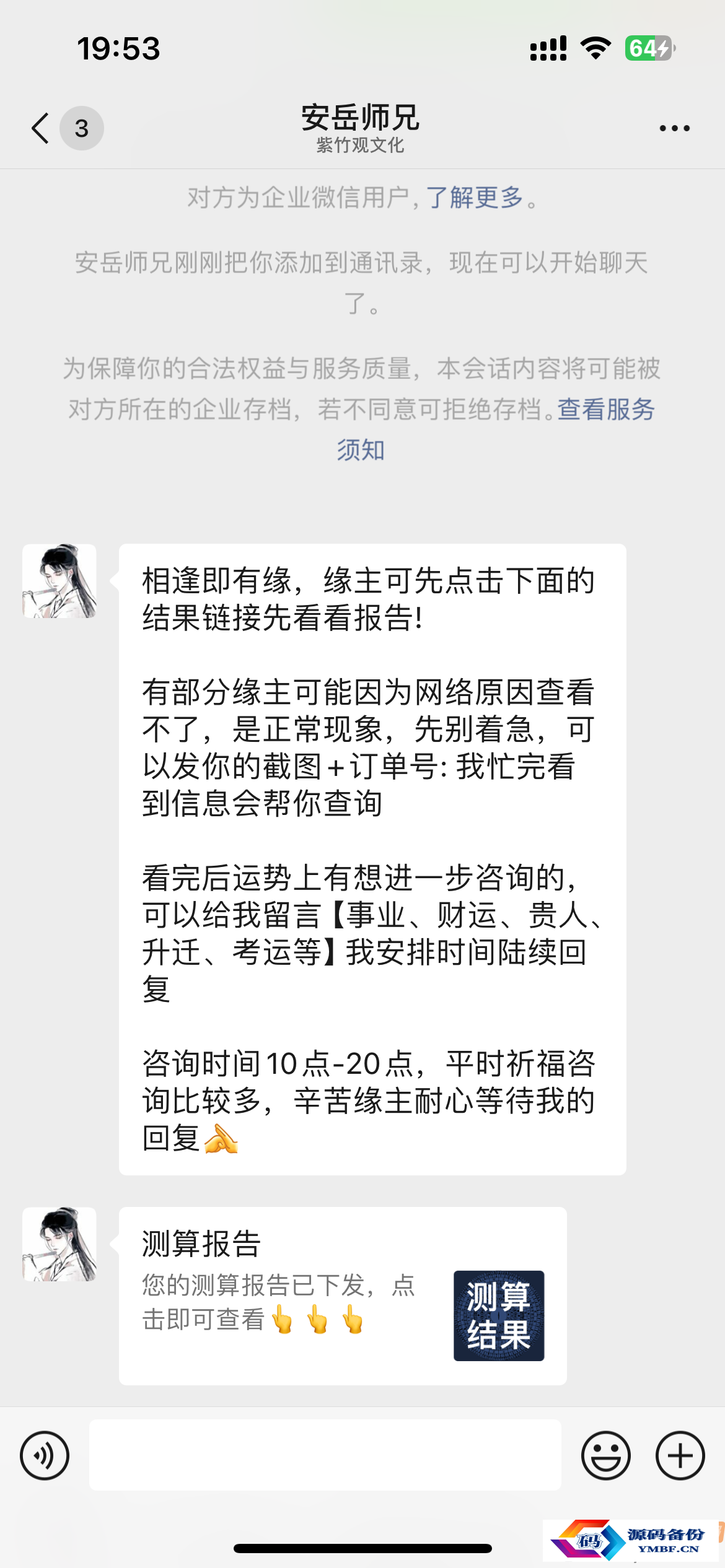Open the 测算报告 card
This screenshot has height=1568, width=725.
(343, 1296)
